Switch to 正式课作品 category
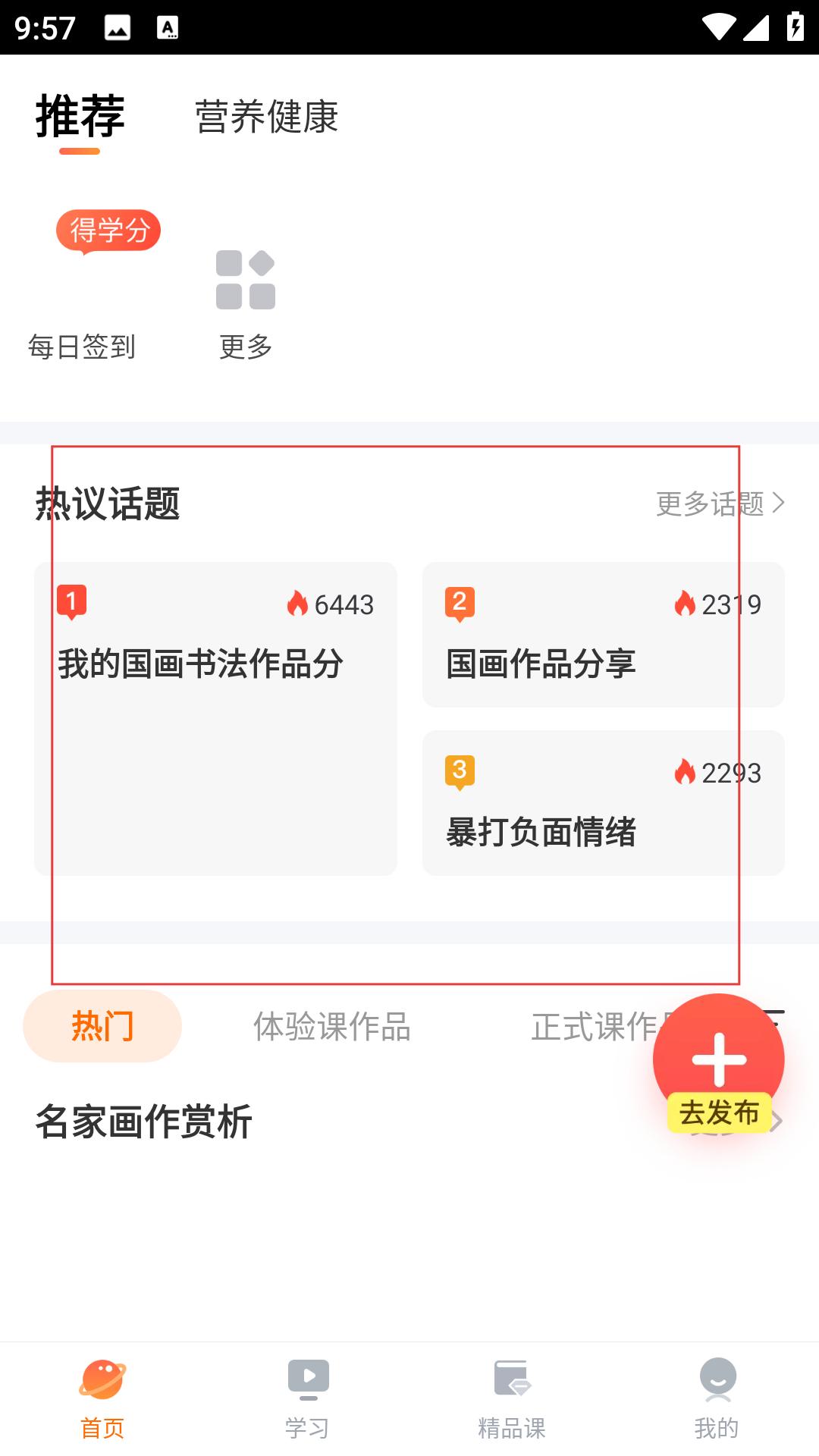Image resolution: width=819 pixels, height=1456 pixels. click(x=595, y=1026)
